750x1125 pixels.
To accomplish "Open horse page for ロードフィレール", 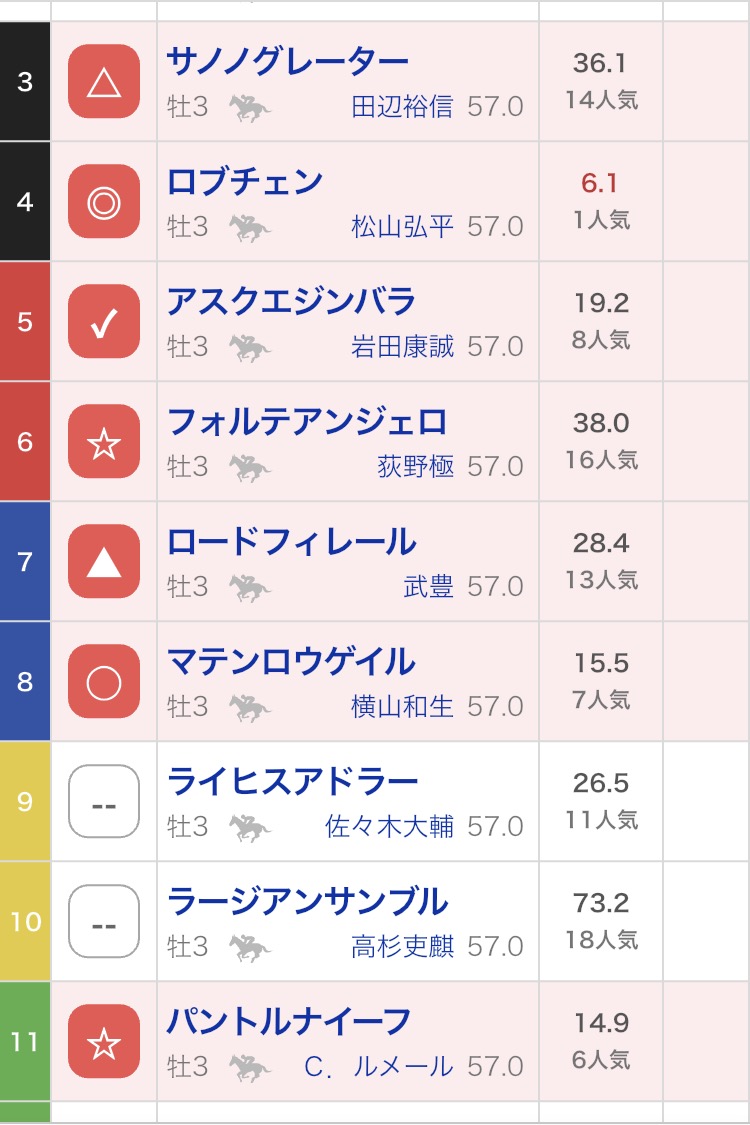I will point(291,542).
